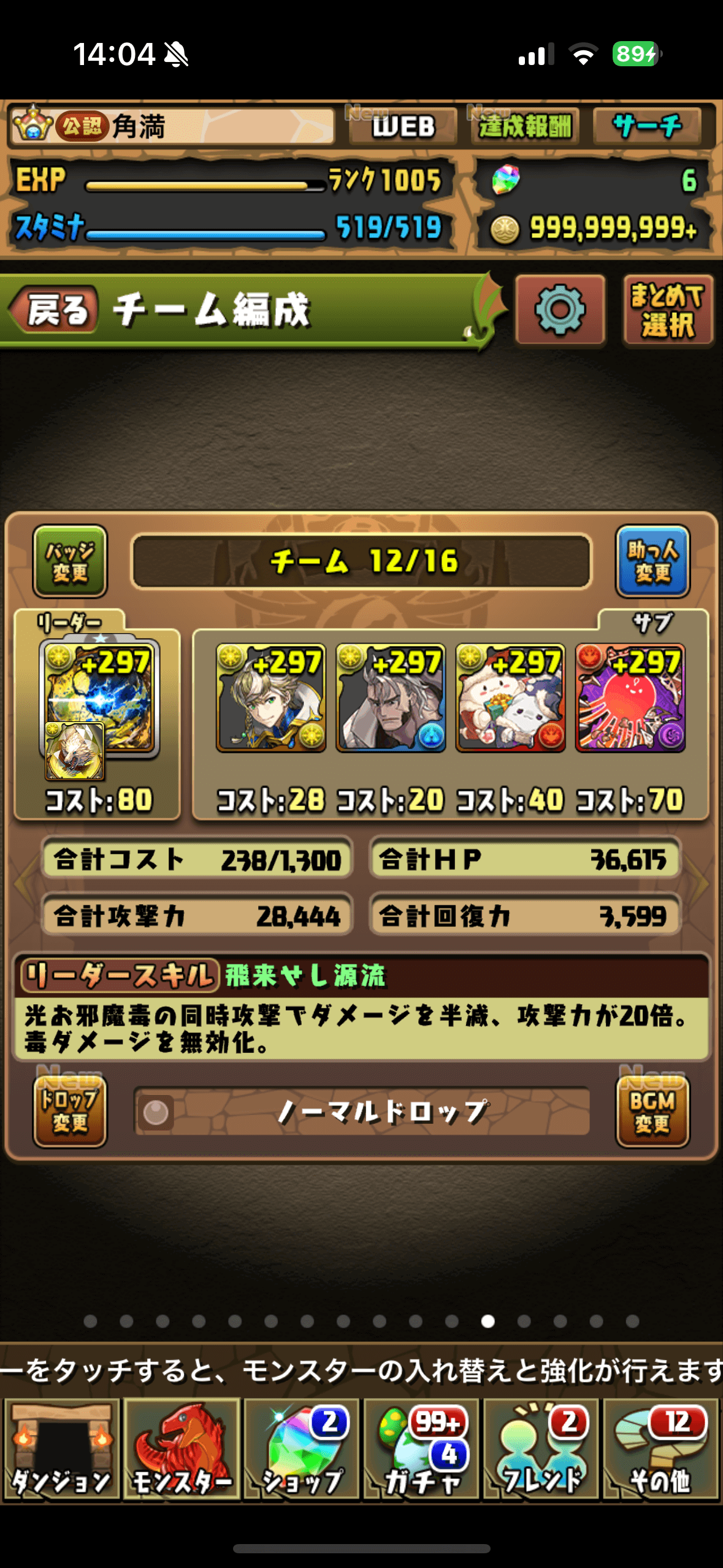Switch to the ショップ tab
Screen dimensions: 723x1568
click(302, 1449)
